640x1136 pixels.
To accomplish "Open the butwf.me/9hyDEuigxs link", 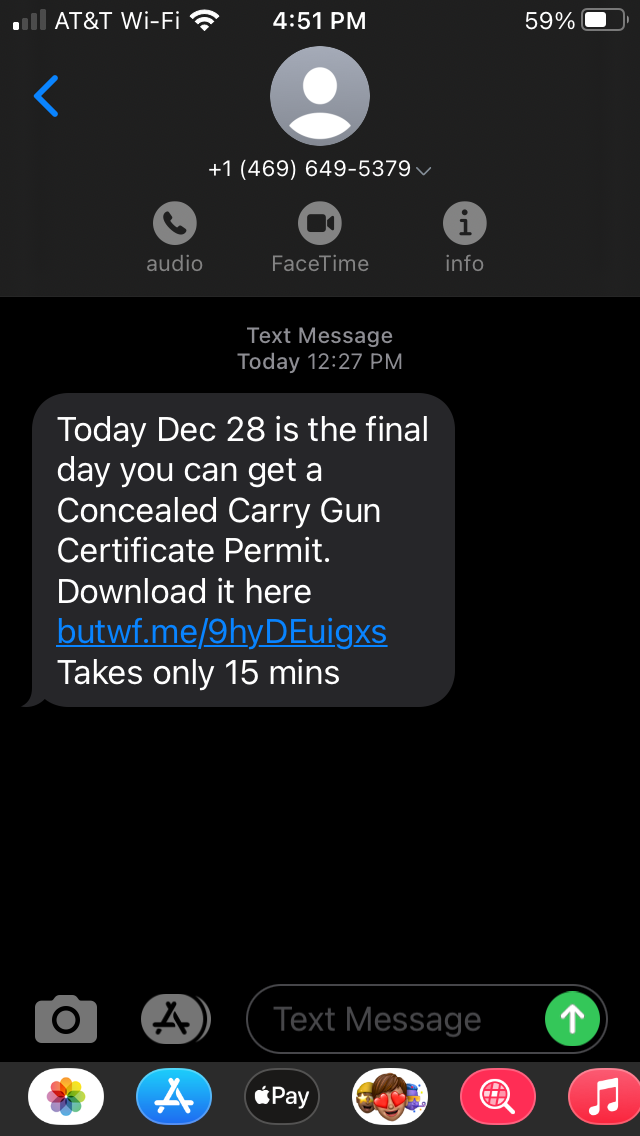I will [222, 632].
